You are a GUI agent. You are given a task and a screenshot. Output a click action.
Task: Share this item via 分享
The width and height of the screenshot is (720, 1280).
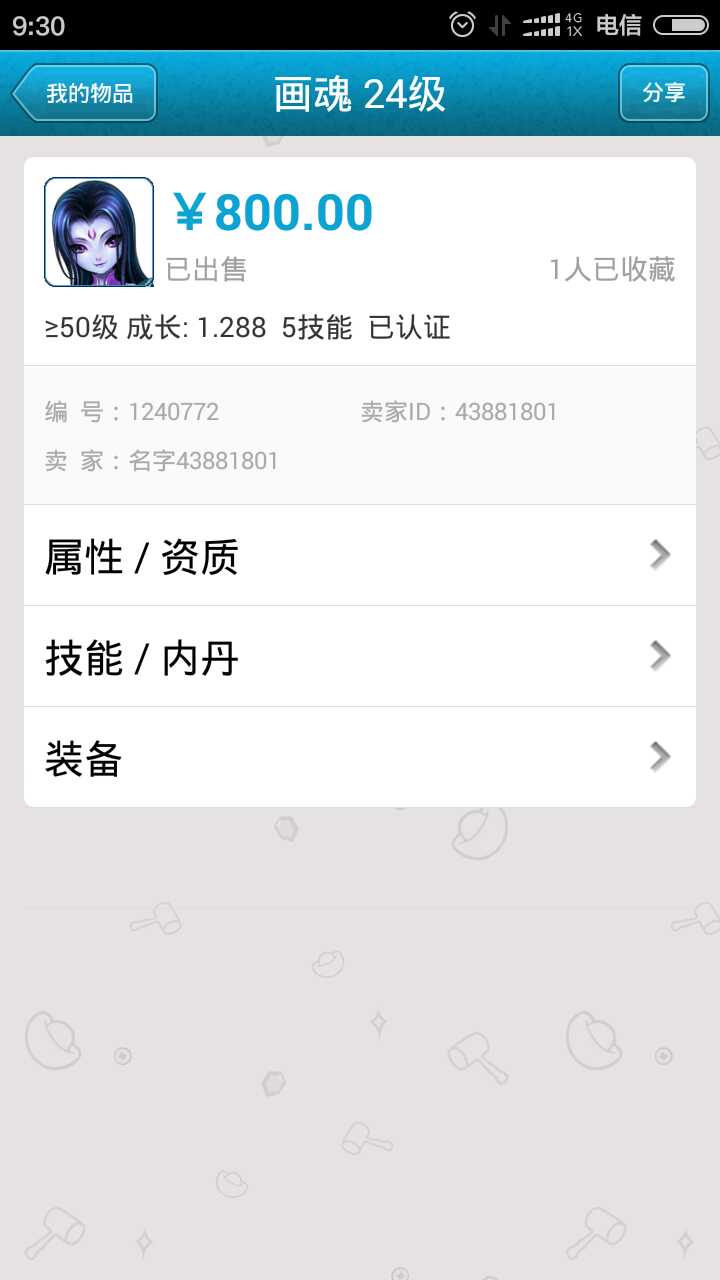pyautogui.click(x=663, y=93)
